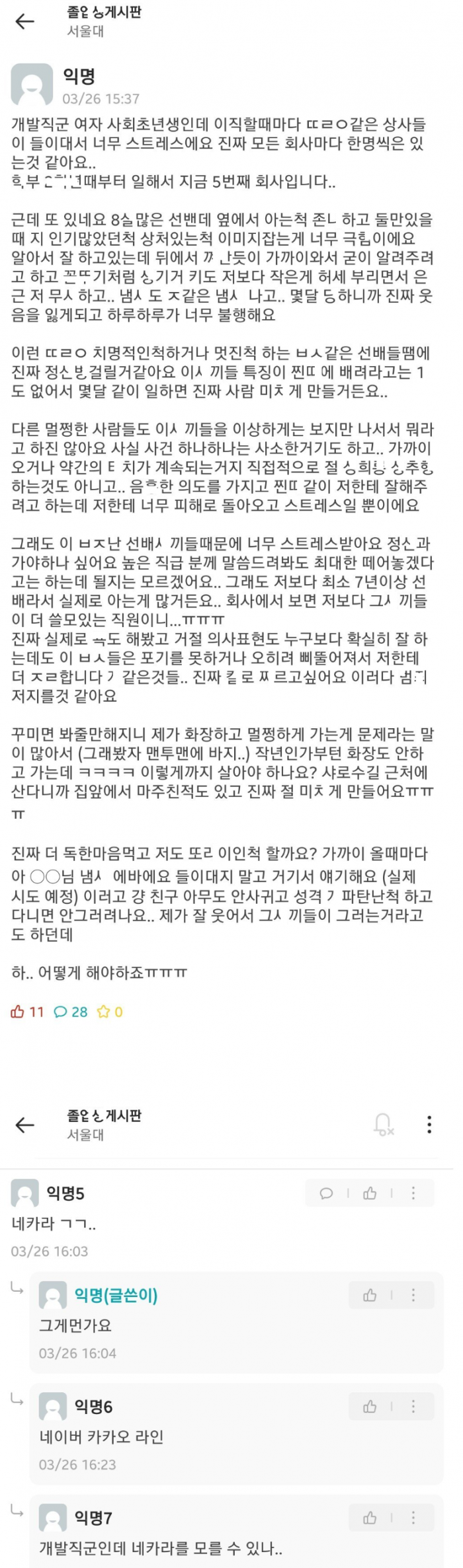Open more options on 익명5's comment

413,1193
